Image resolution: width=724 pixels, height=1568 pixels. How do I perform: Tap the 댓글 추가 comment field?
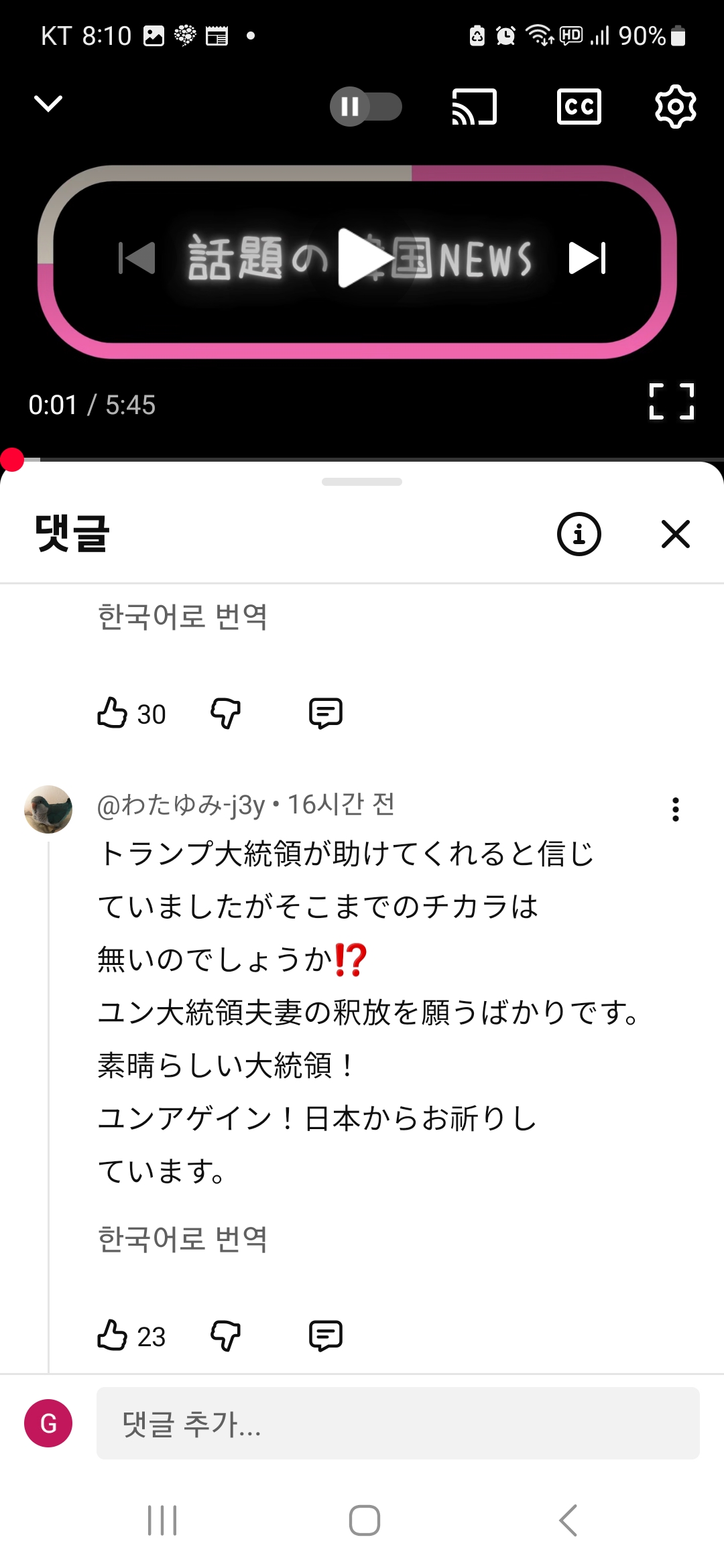(398, 1423)
